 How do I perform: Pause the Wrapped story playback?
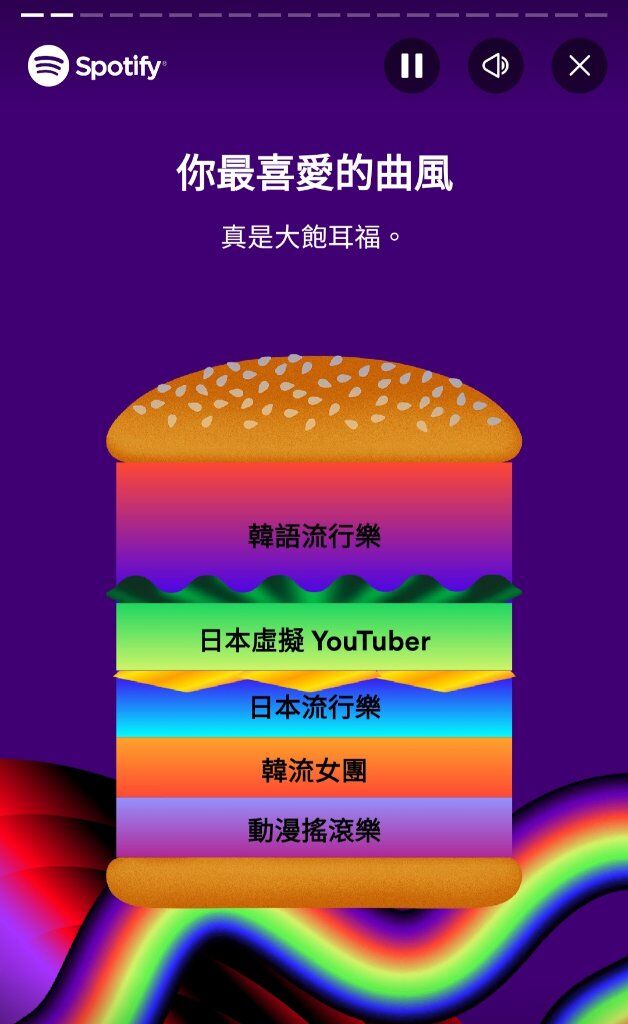point(411,66)
